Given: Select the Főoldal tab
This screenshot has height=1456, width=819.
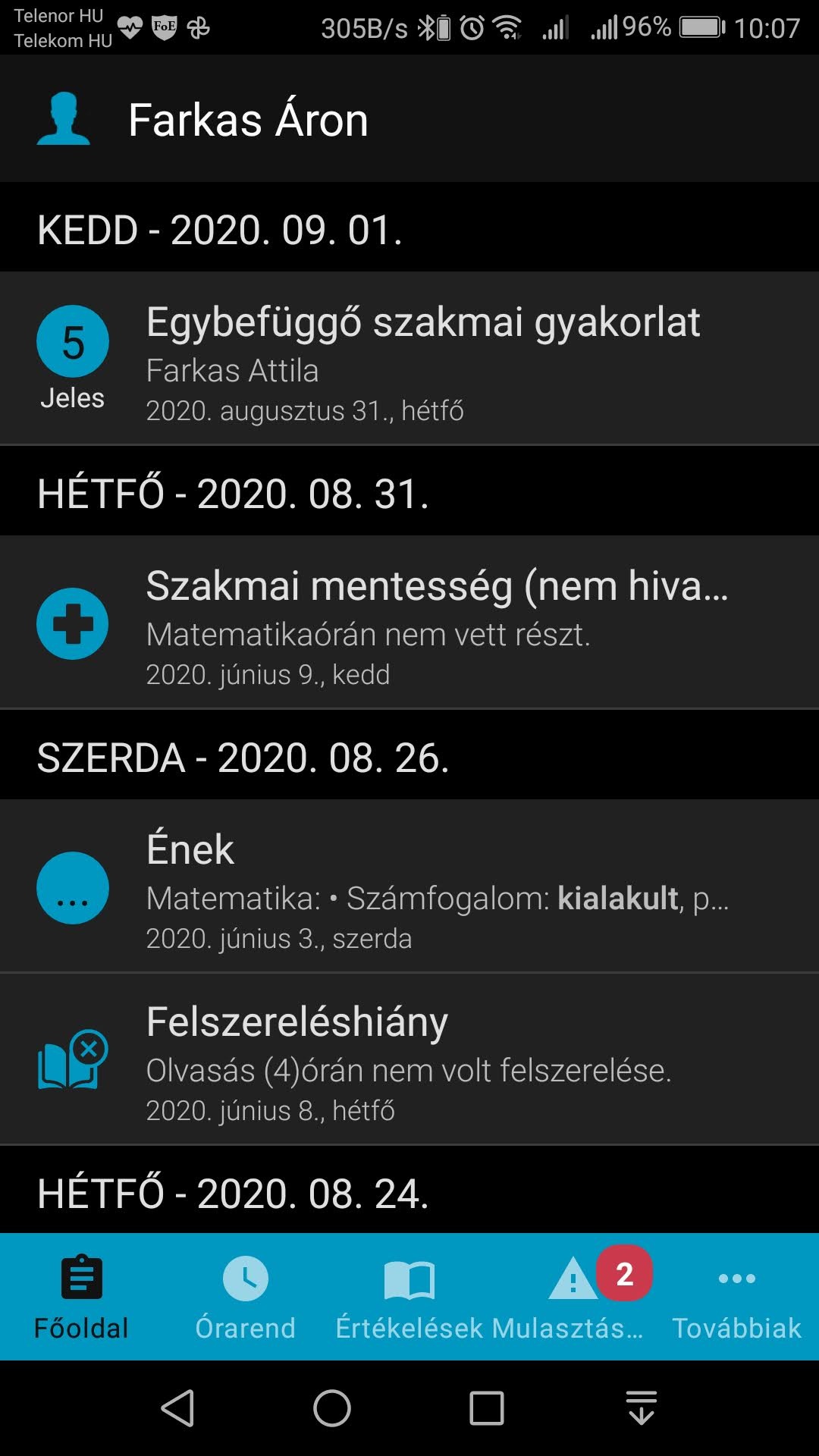Looking at the screenshot, I should pyautogui.click(x=82, y=1297).
